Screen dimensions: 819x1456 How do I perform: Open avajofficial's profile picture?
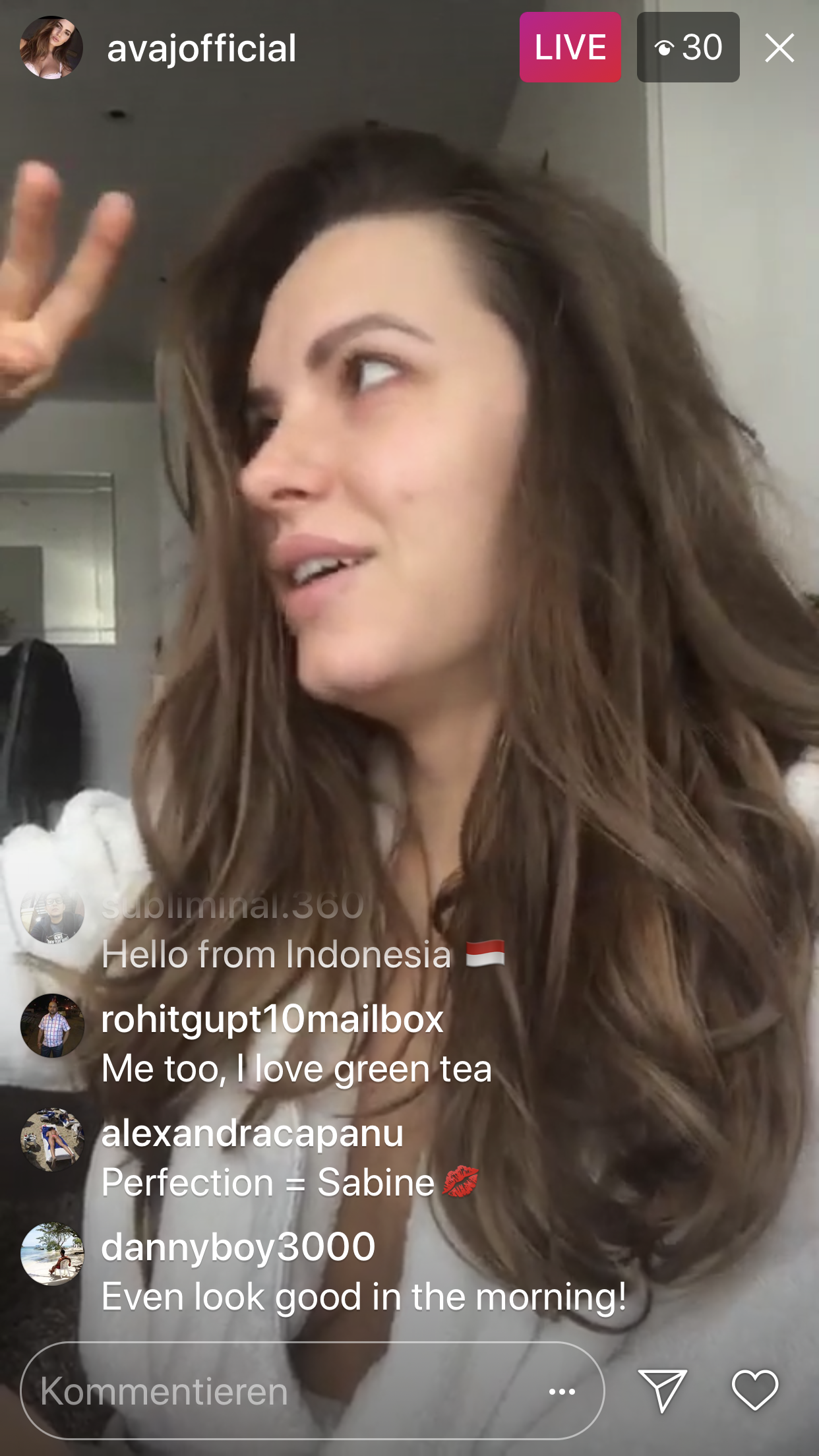point(51,48)
